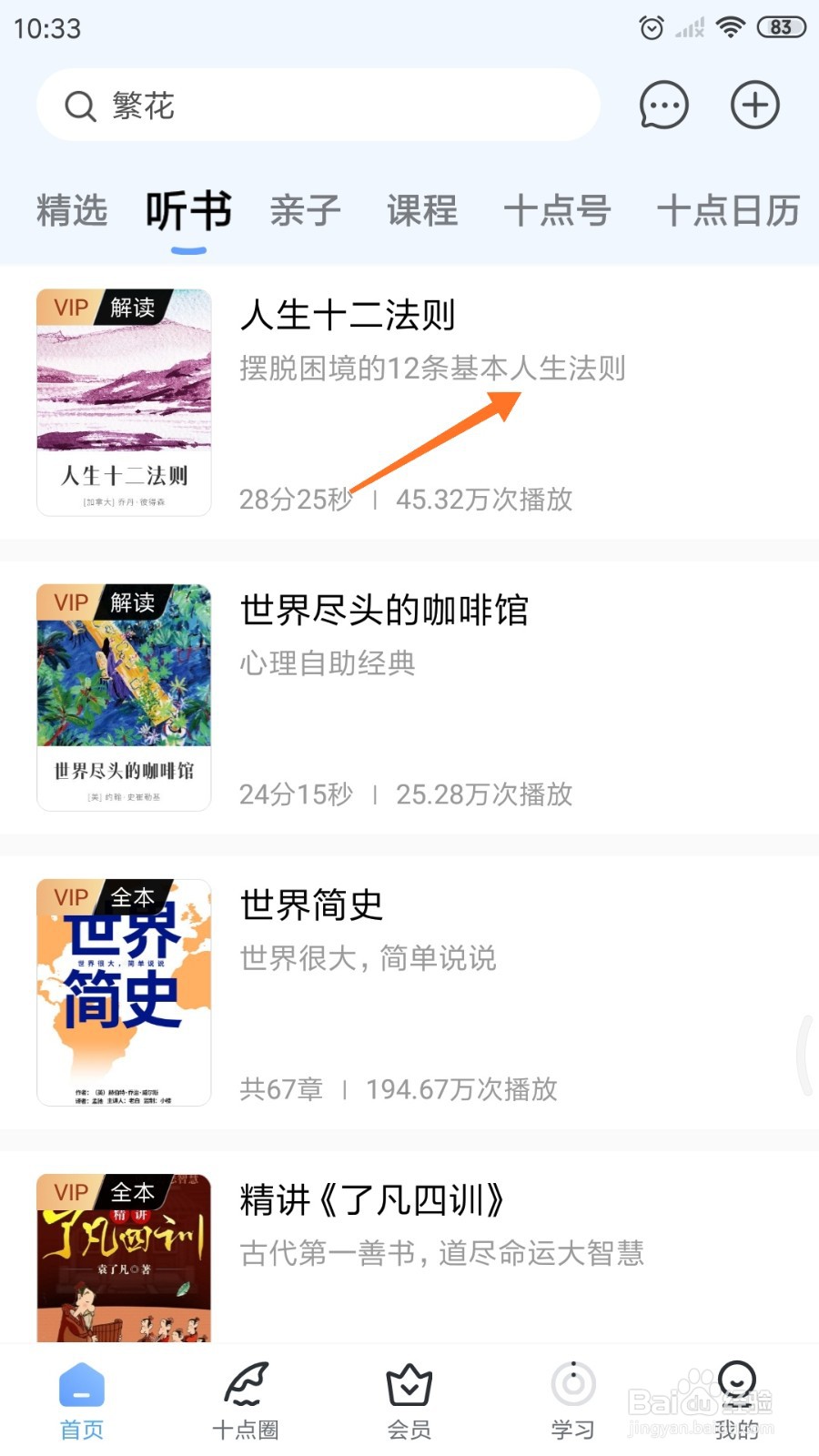The height and width of the screenshot is (1456, 819).
Task: Tap the plus add icon
Action: (x=754, y=106)
